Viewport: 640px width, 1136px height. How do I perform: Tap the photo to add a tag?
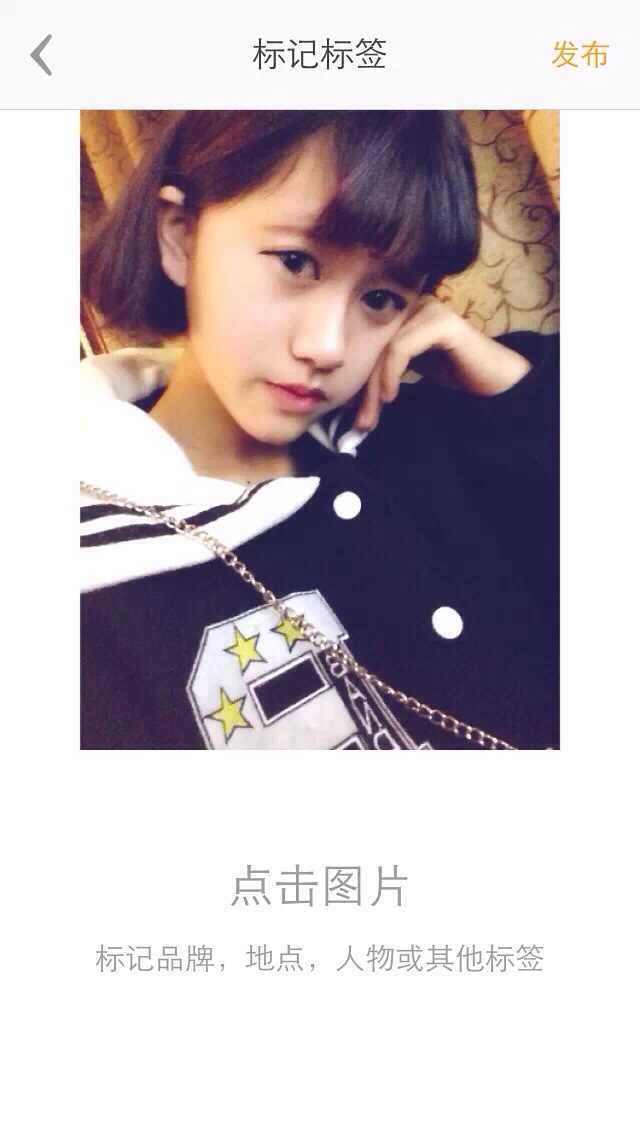pos(319,429)
